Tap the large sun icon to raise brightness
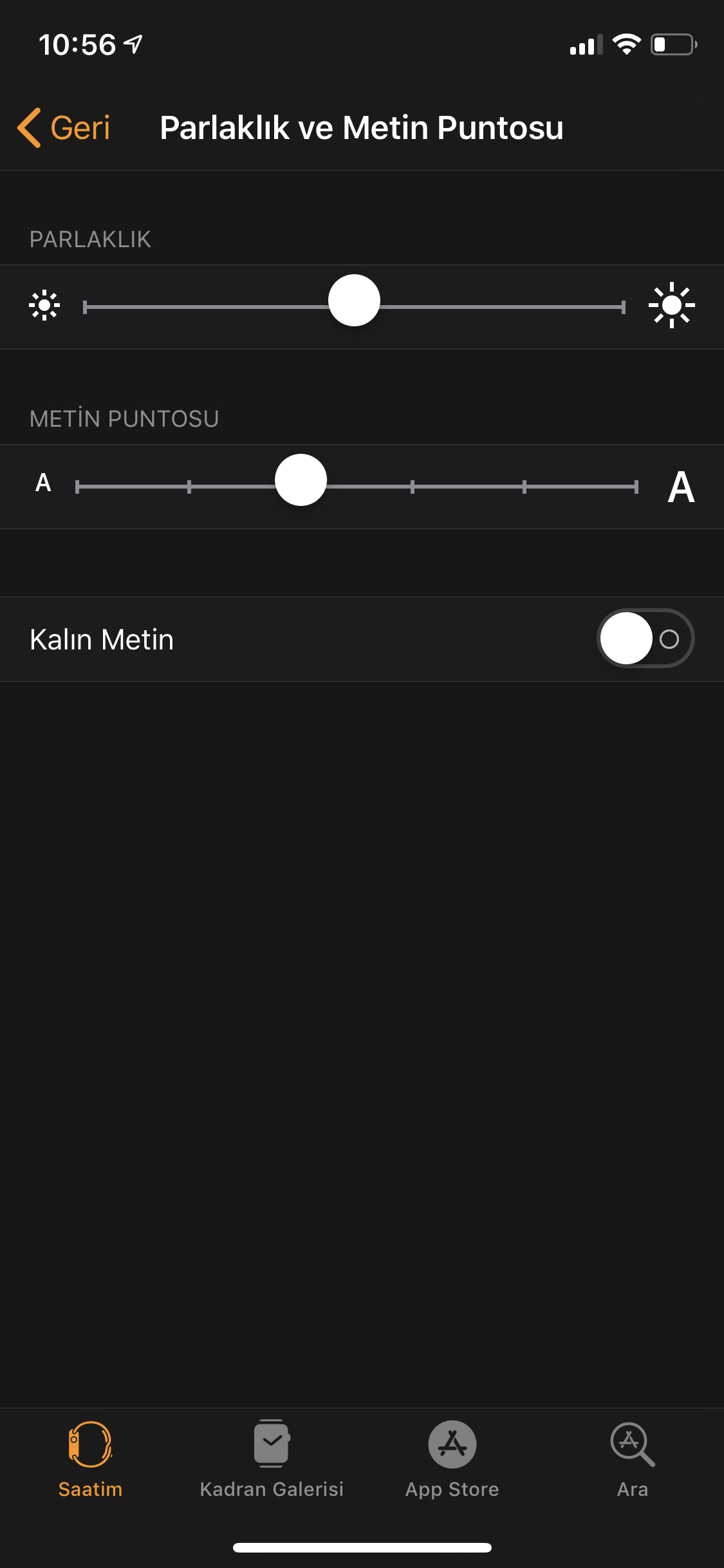Image resolution: width=724 pixels, height=1568 pixels. click(671, 305)
